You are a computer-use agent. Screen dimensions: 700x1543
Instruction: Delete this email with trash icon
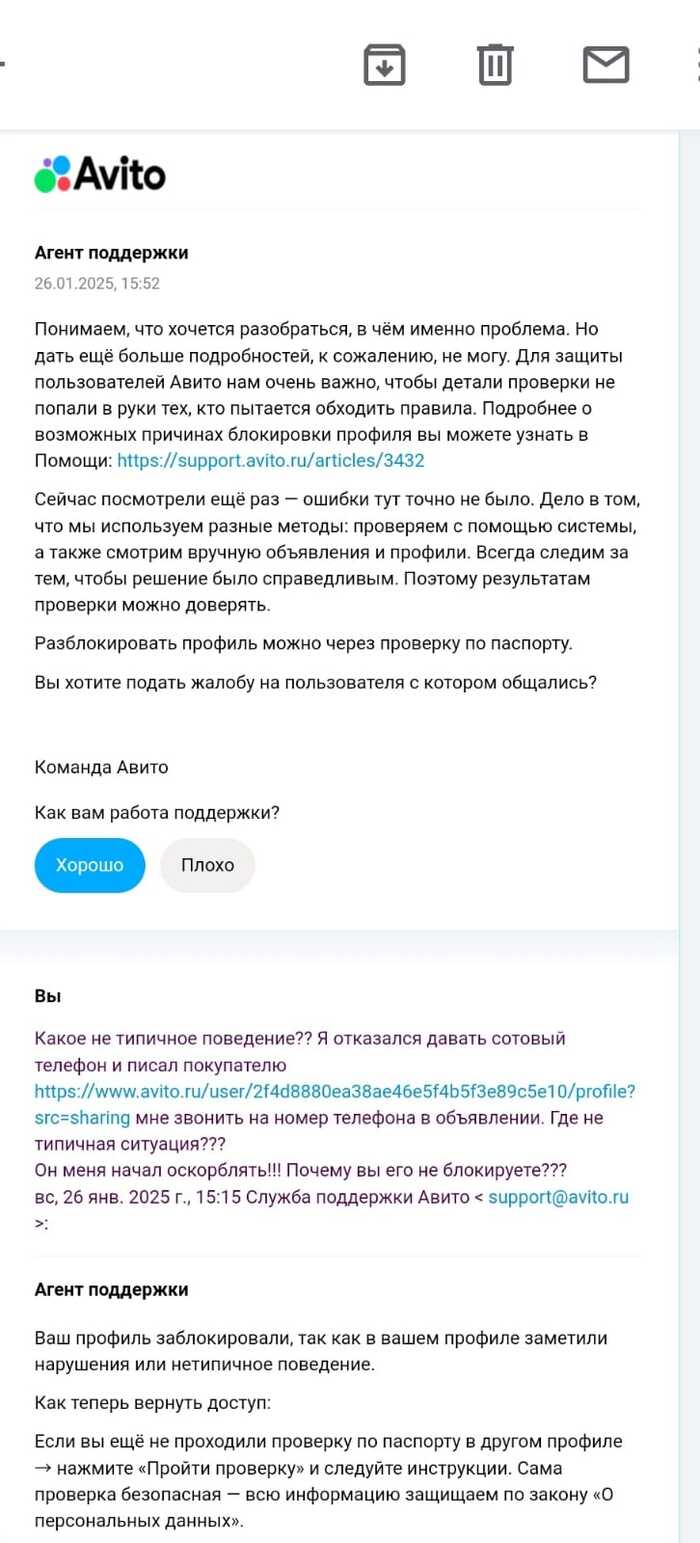click(495, 65)
